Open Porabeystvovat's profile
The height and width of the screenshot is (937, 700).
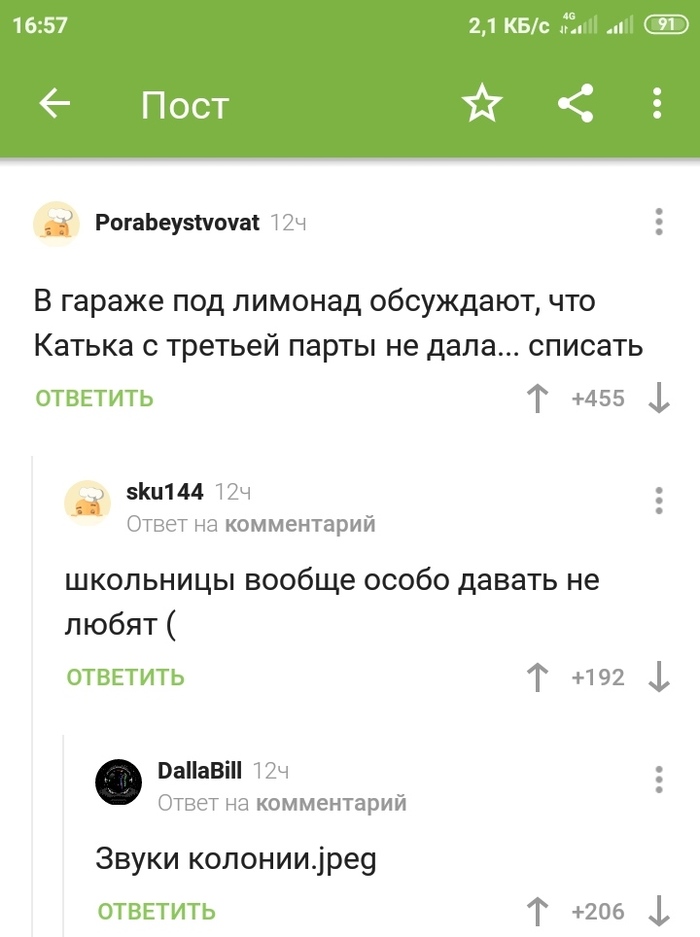tap(176, 223)
